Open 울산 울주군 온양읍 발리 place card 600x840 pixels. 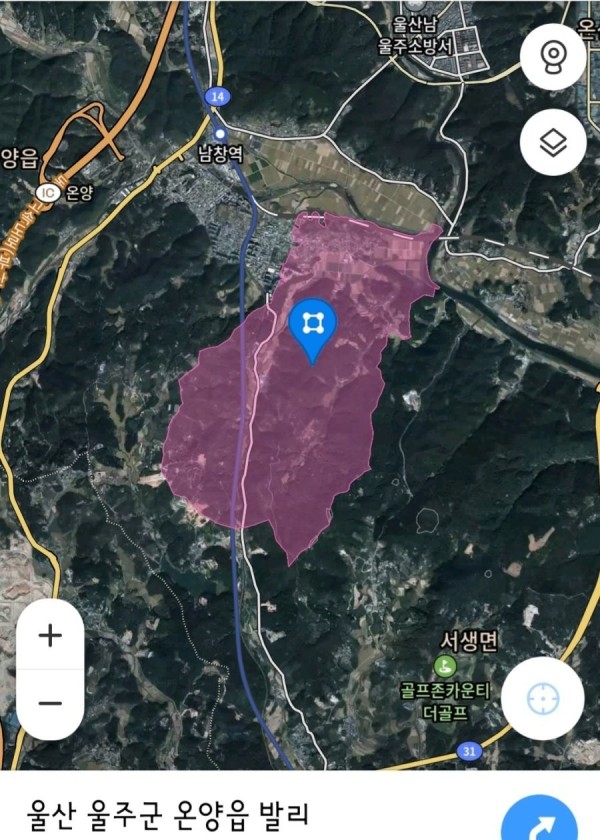point(170,811)
